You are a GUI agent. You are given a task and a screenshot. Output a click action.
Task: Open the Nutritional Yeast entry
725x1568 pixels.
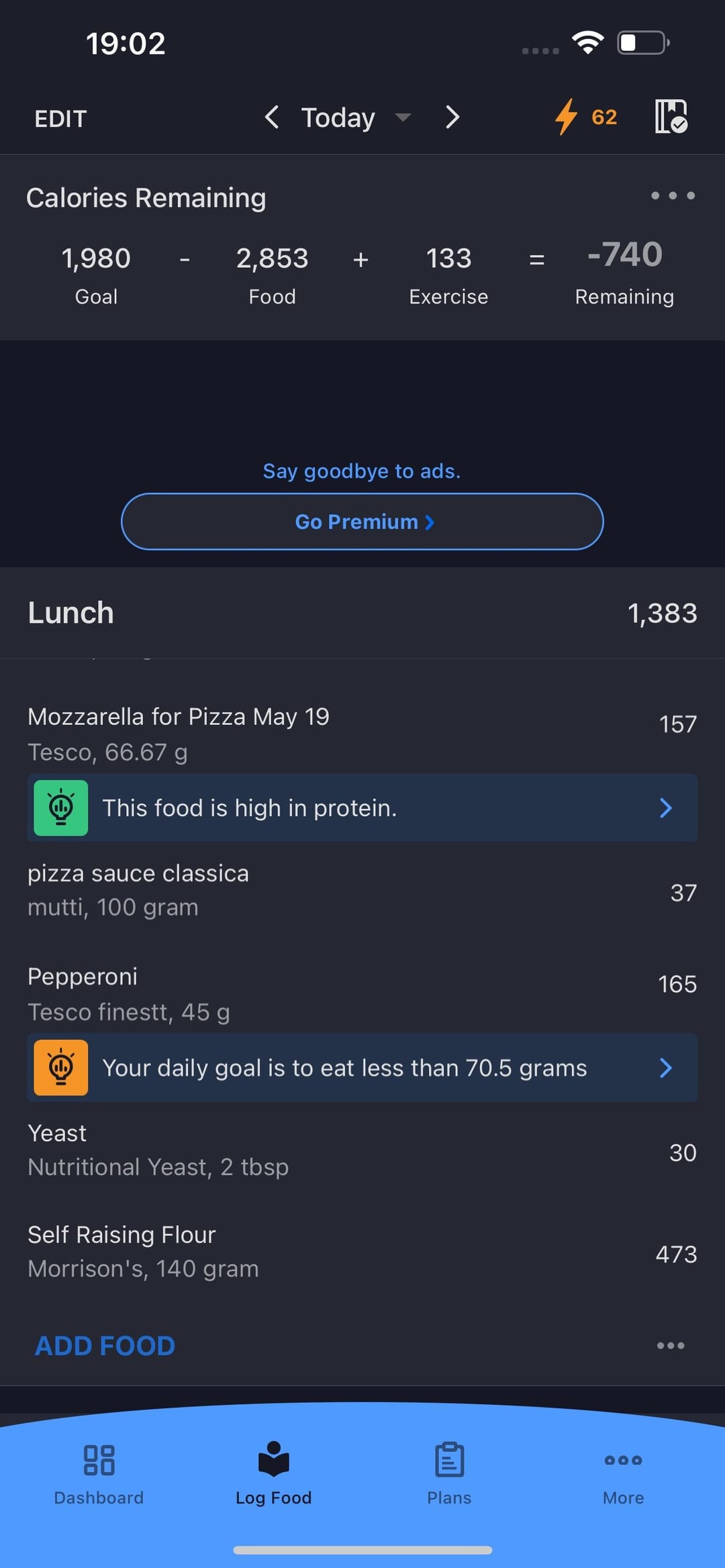click(362, 1150)
